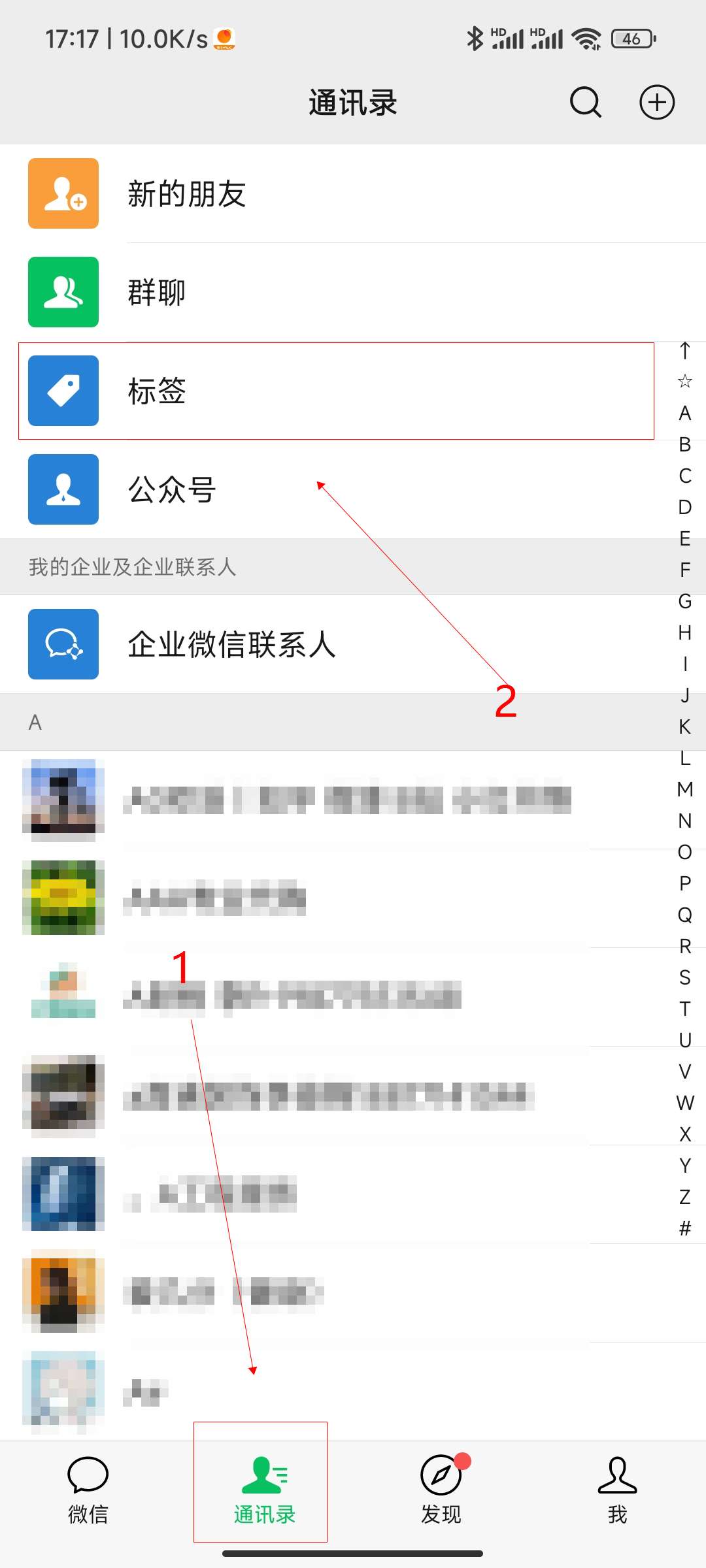Jump to letter Z in index bar
706x1568 pixels.
(684, 1197)
